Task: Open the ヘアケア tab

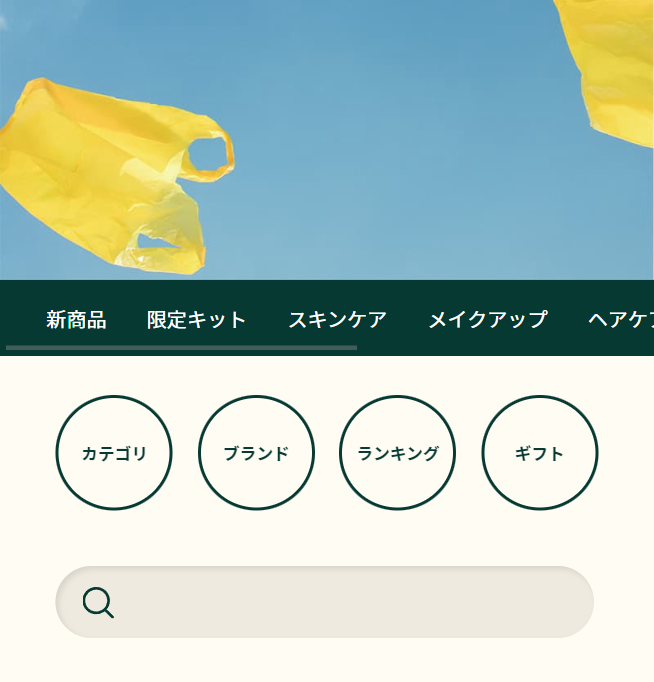Action: [x=622, y=320]
